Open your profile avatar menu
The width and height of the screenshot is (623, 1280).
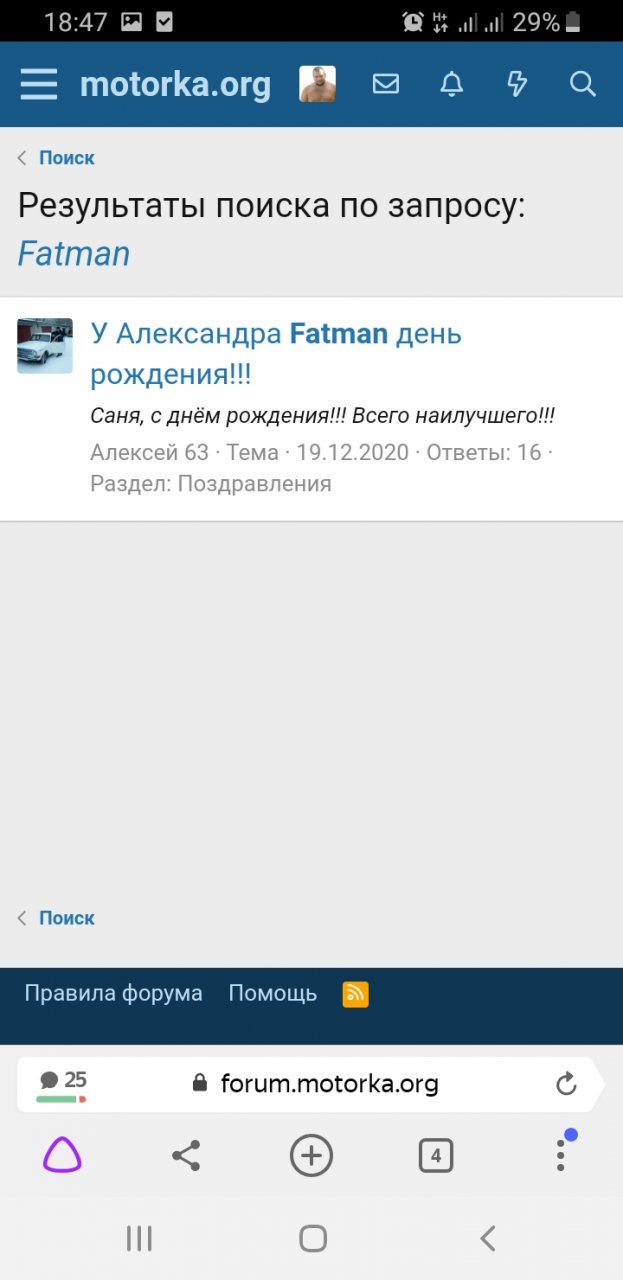click(317, 85)
